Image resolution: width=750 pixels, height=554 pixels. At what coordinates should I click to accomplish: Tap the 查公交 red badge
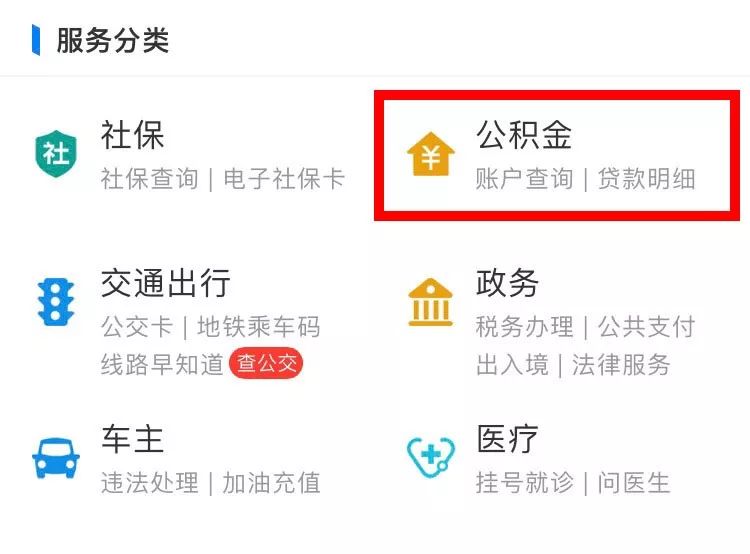point(266,363)
